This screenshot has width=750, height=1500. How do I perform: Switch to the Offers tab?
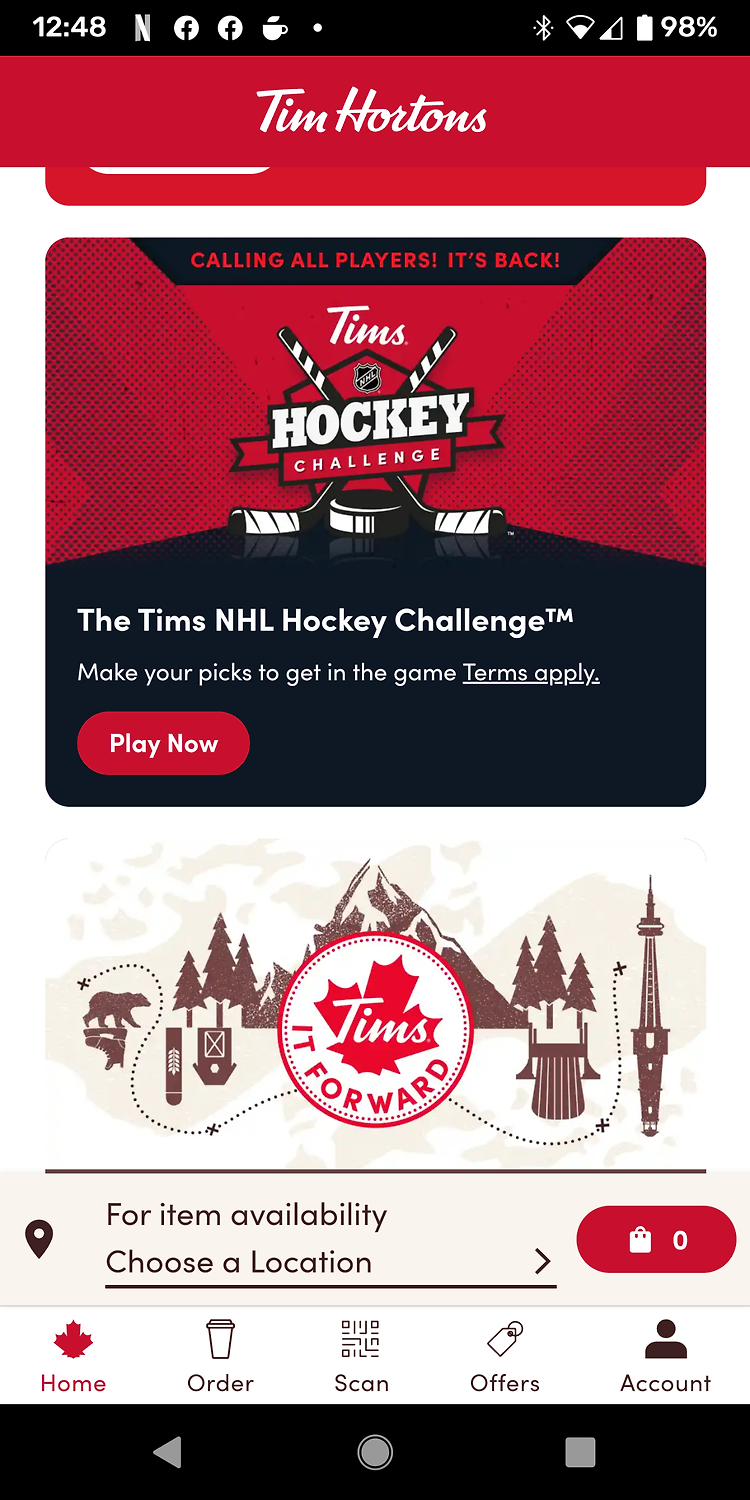505,1356
